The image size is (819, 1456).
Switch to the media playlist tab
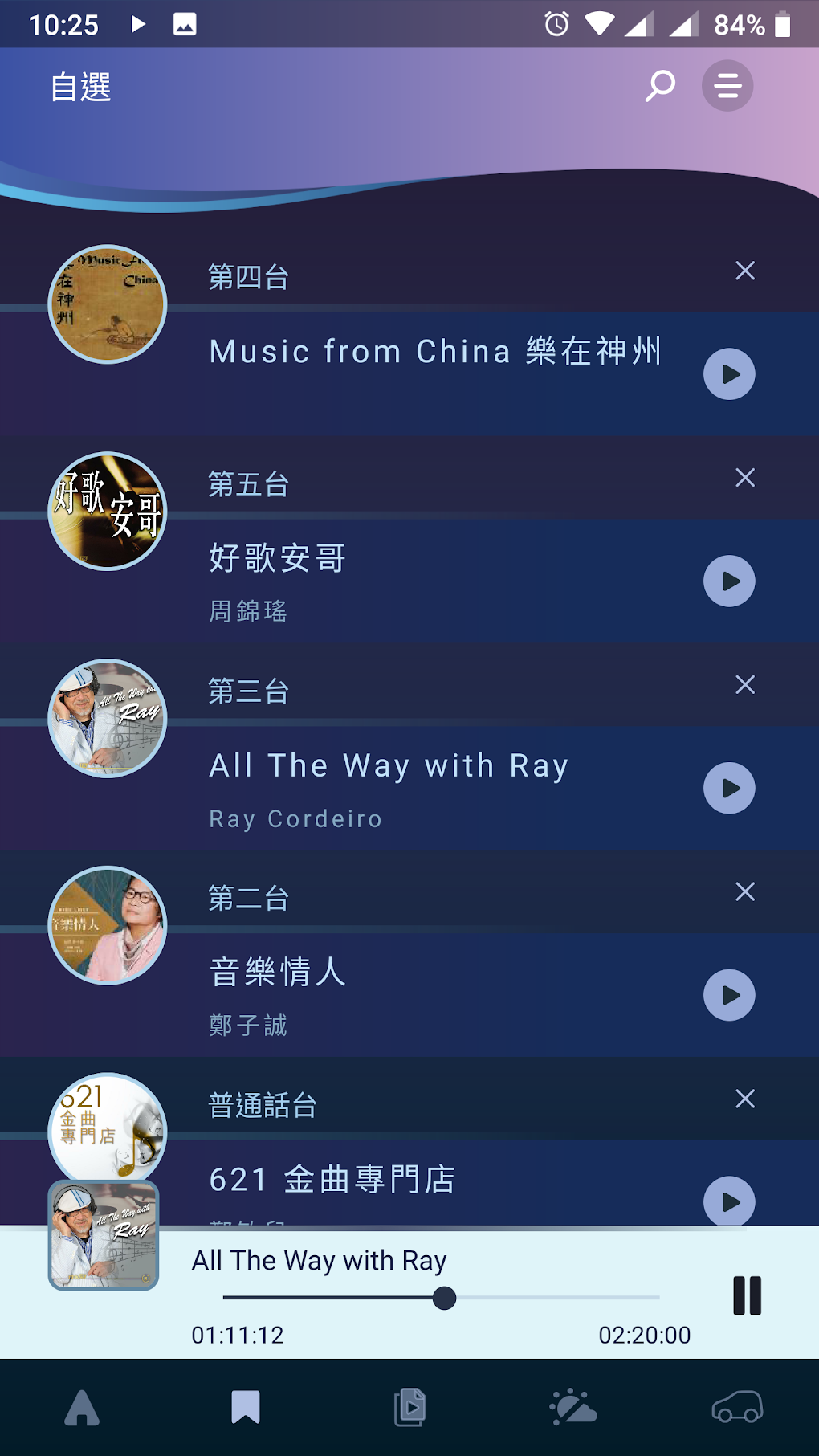(409, 1408)
